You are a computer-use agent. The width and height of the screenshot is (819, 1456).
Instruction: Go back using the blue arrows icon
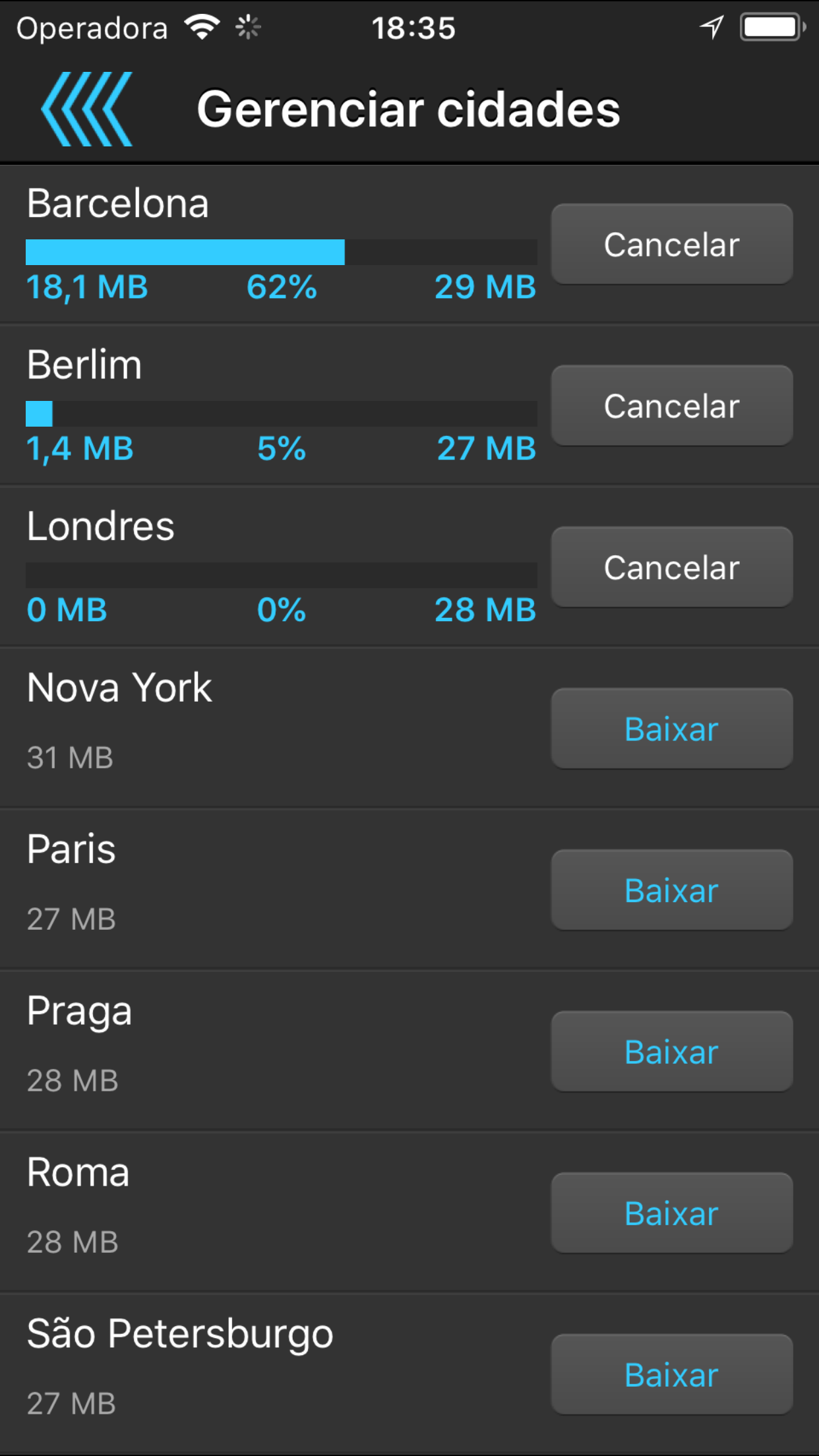(x=86, y=109)
